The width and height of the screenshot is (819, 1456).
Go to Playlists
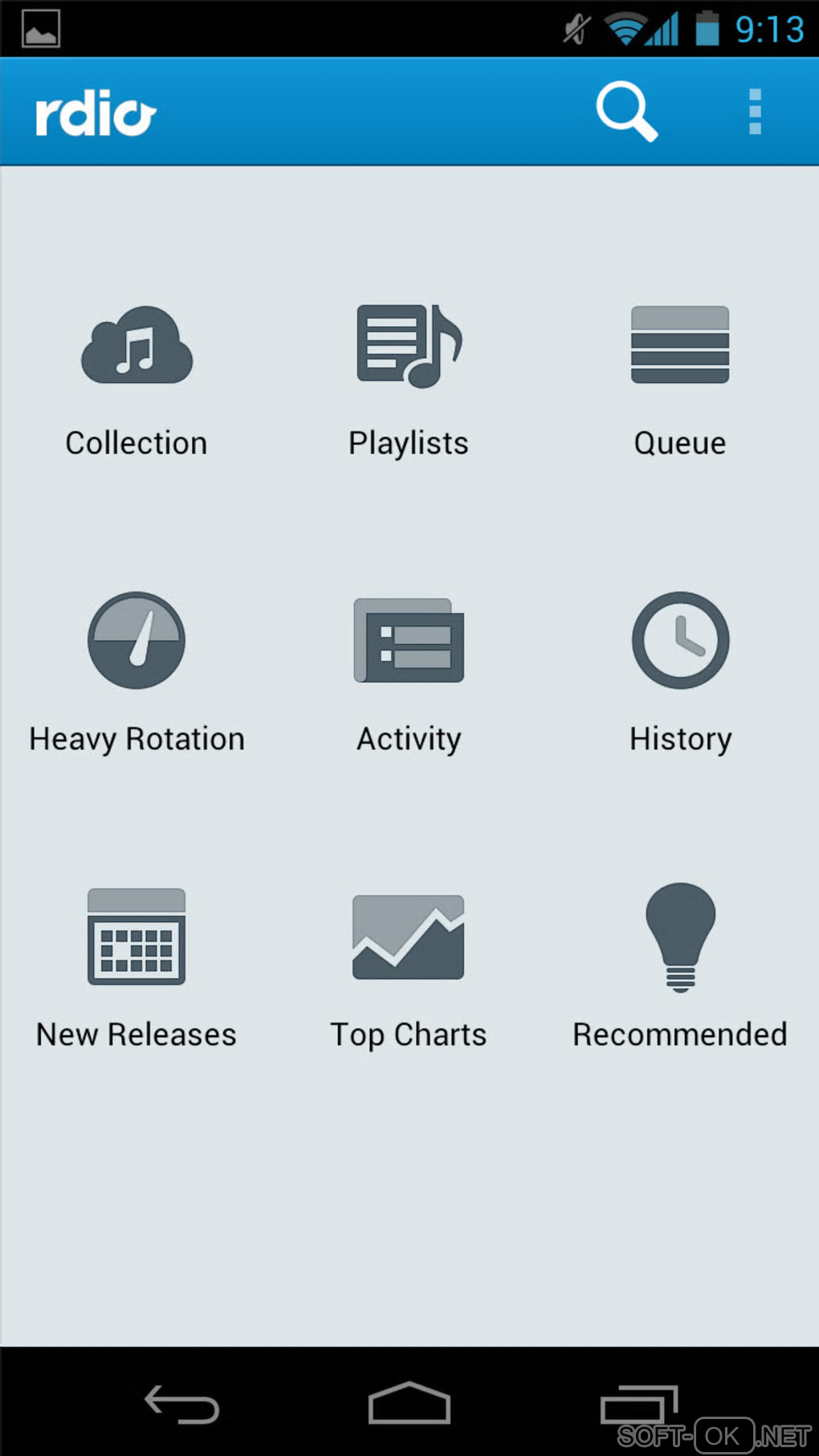point(409,379)
